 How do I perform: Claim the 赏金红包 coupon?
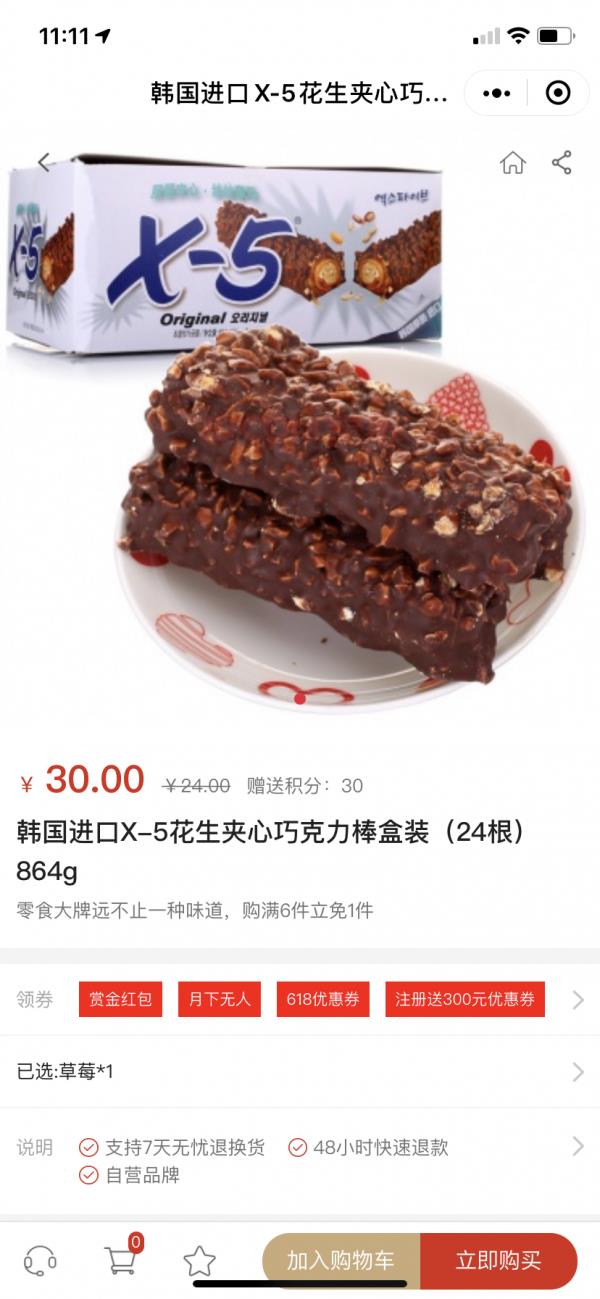point(120,999)
